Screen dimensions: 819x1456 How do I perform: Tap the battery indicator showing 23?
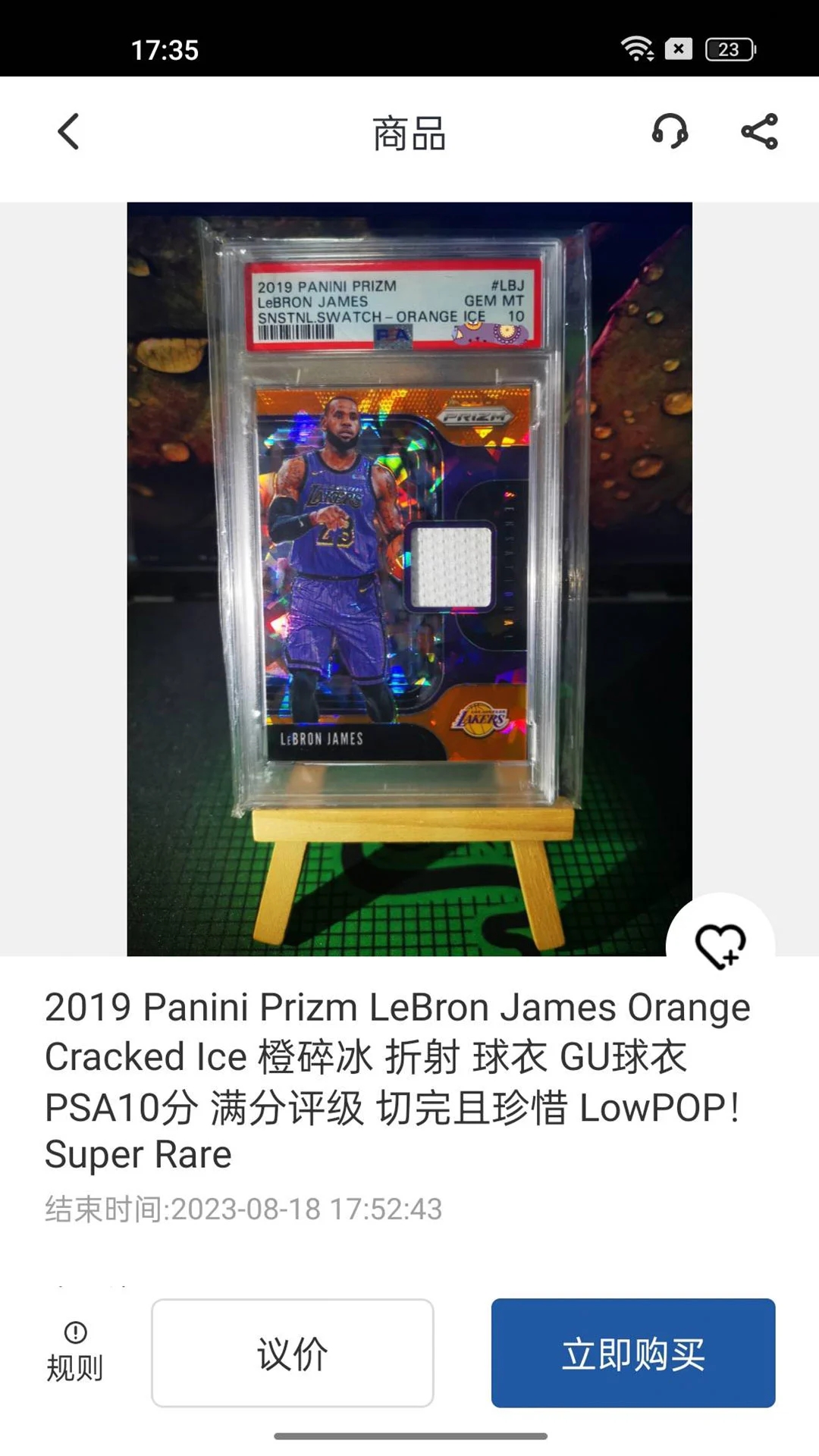tap(730, 48)
